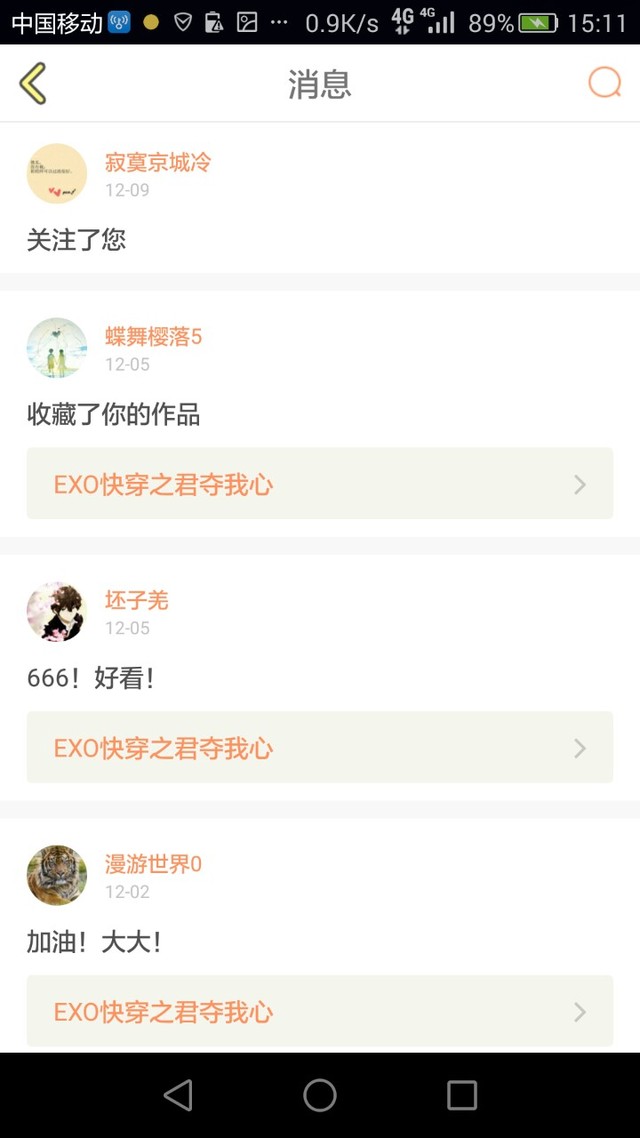The height and width of the screenshot is (1138, 640).
Task: Open the chat bubble icon in header
Action: (x=604, y=83)
